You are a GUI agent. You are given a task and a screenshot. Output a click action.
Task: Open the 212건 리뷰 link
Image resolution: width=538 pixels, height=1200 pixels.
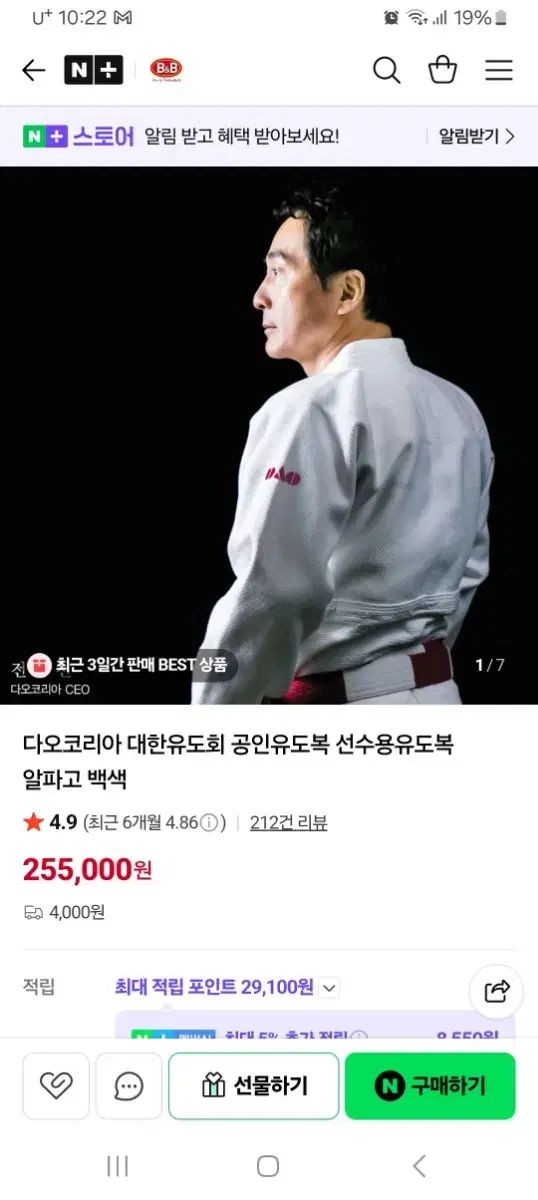288,823
